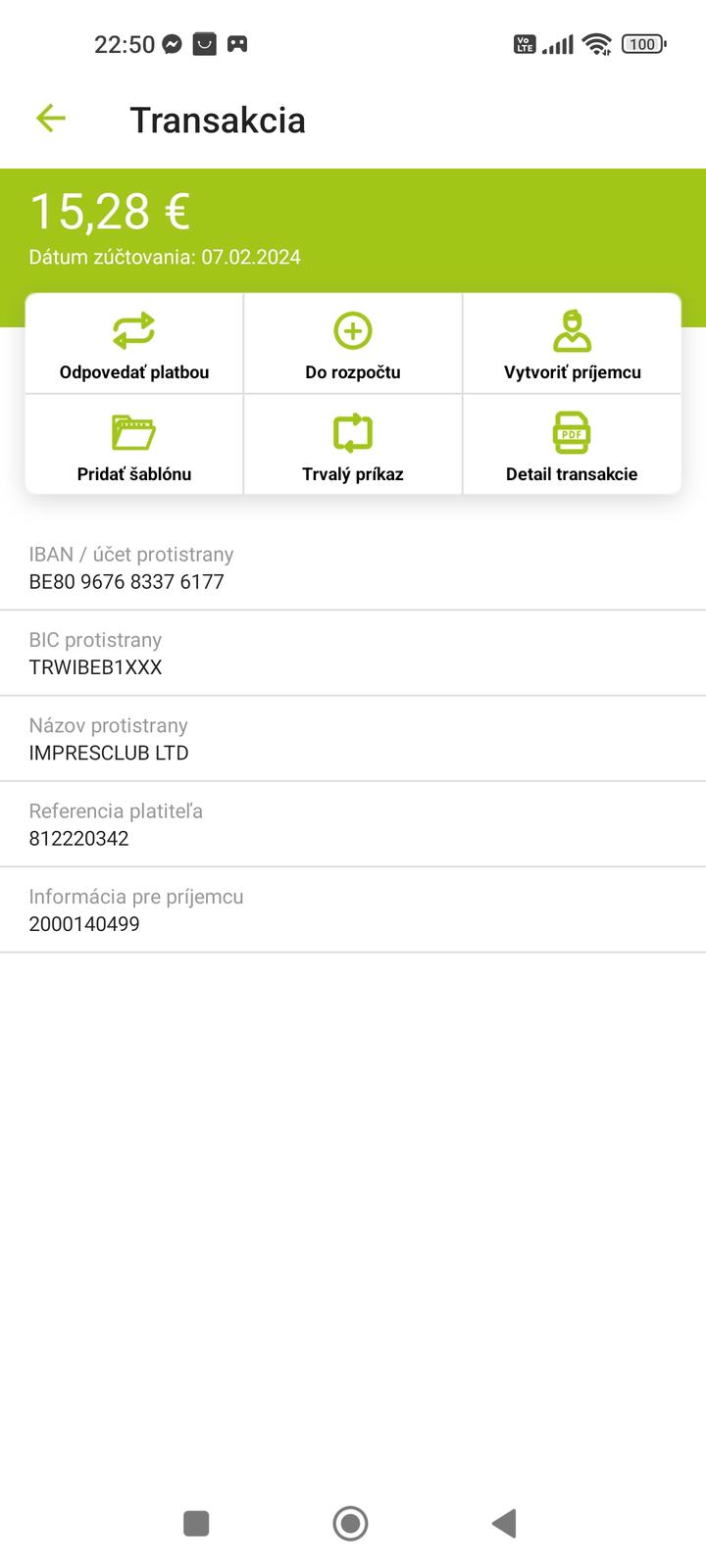706x1568 pixels.
Task: Add transaction via Do rozpočtu
Action: point(353,345)
